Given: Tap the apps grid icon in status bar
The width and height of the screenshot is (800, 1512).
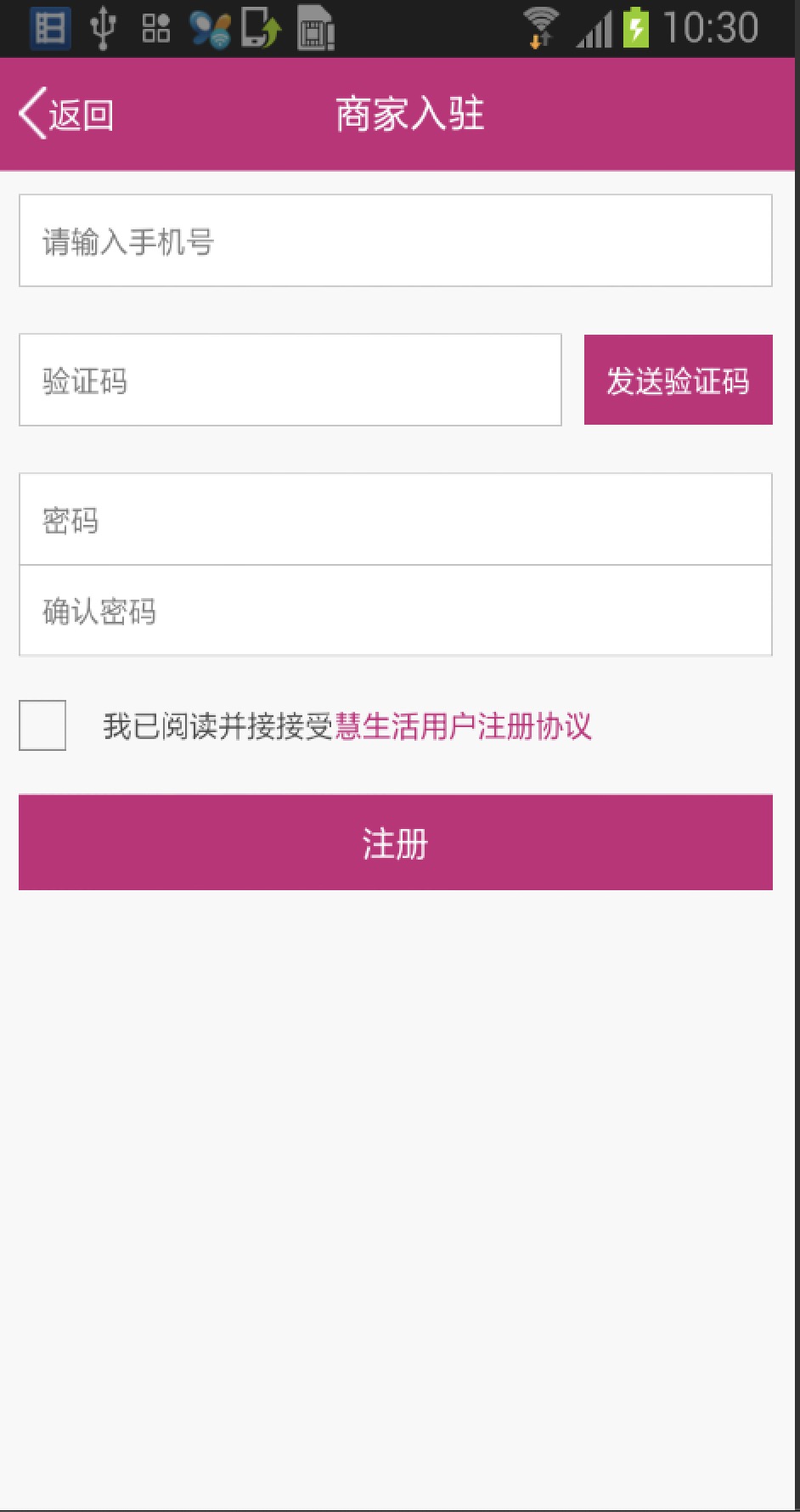Looking at the screenshot, I should [x=156, y=28].
